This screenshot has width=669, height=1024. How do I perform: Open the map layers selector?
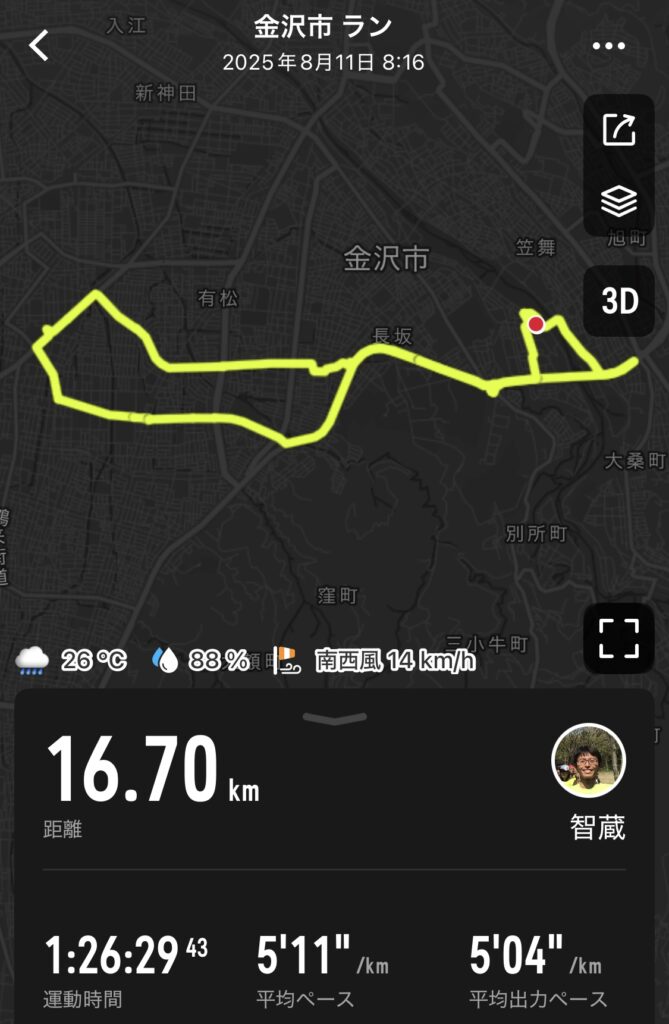[619, 203]
